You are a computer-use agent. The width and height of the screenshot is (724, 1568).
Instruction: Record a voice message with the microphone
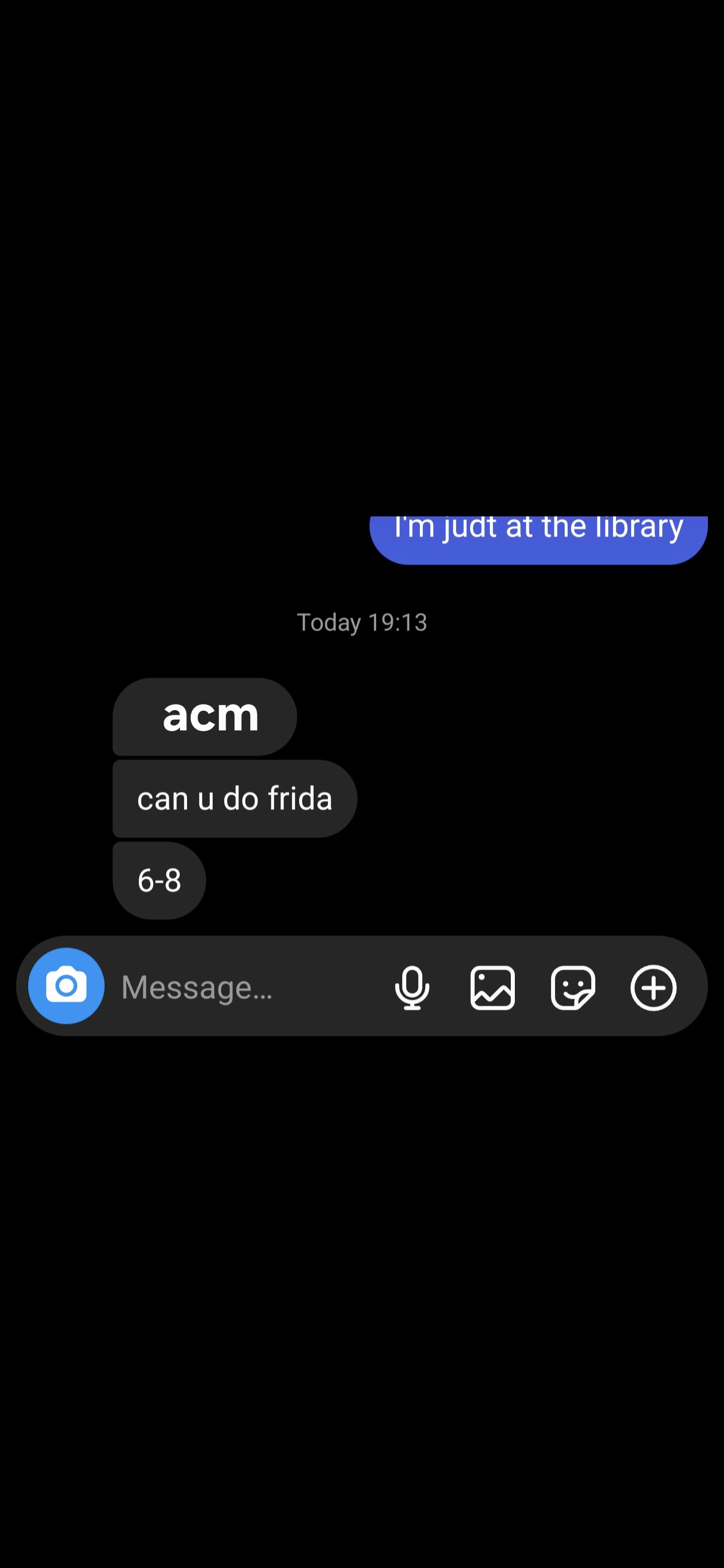[x=412, y=988]
